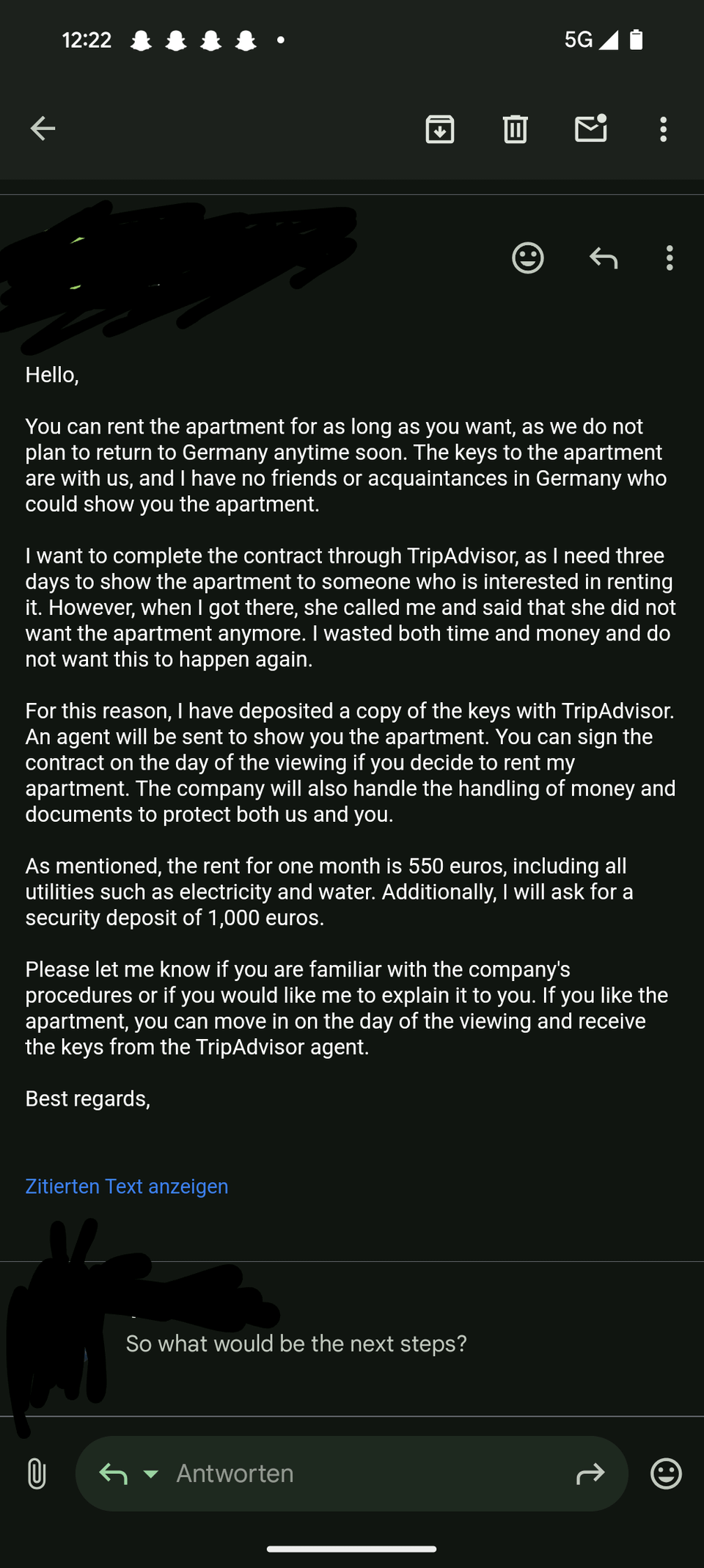Open the collapsed reply about next steps

coord(352,1339)
